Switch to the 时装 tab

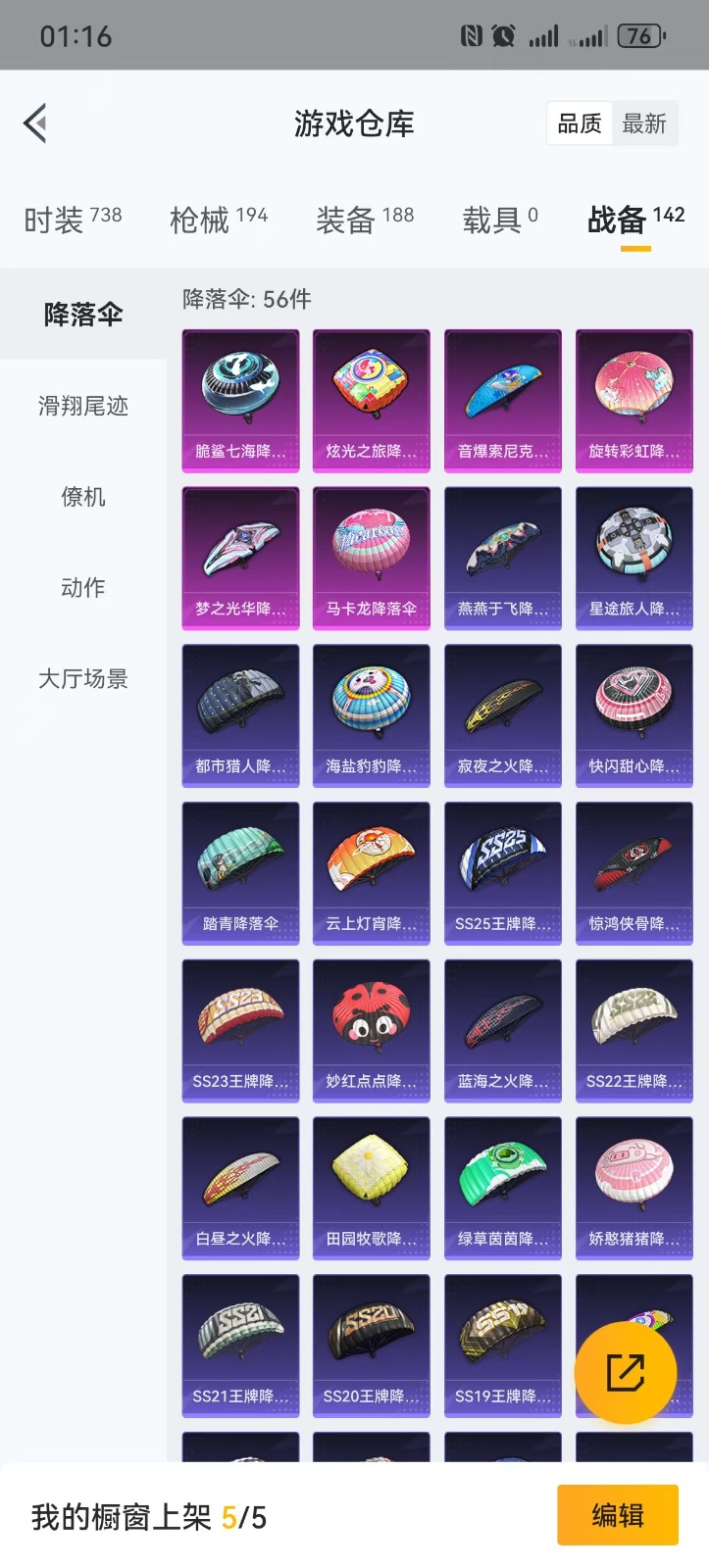point(73,219)
